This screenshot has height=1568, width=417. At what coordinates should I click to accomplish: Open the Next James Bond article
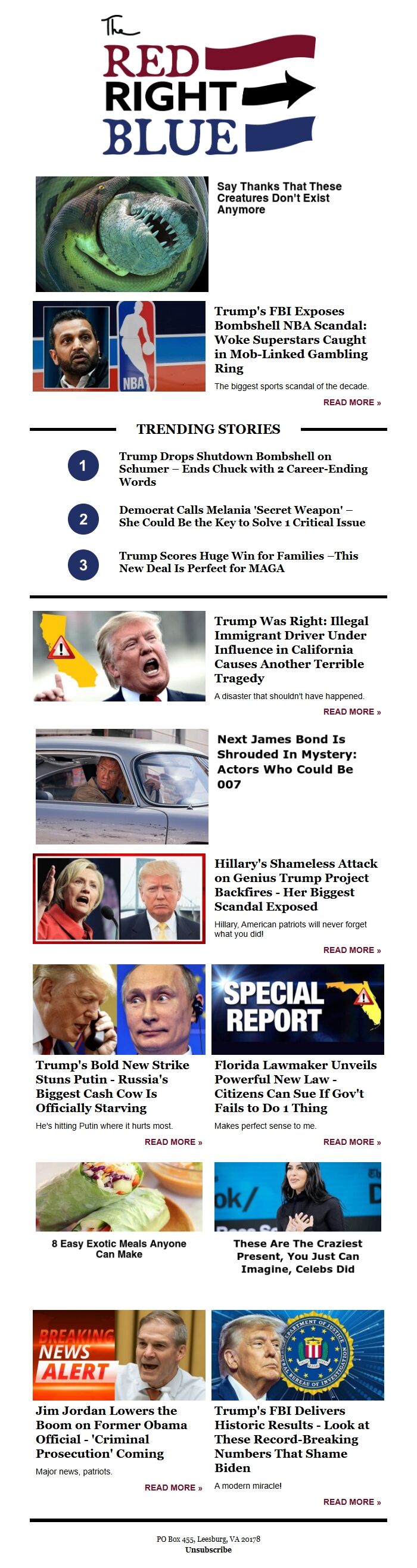pyautogui.click(x=286, y=762)
